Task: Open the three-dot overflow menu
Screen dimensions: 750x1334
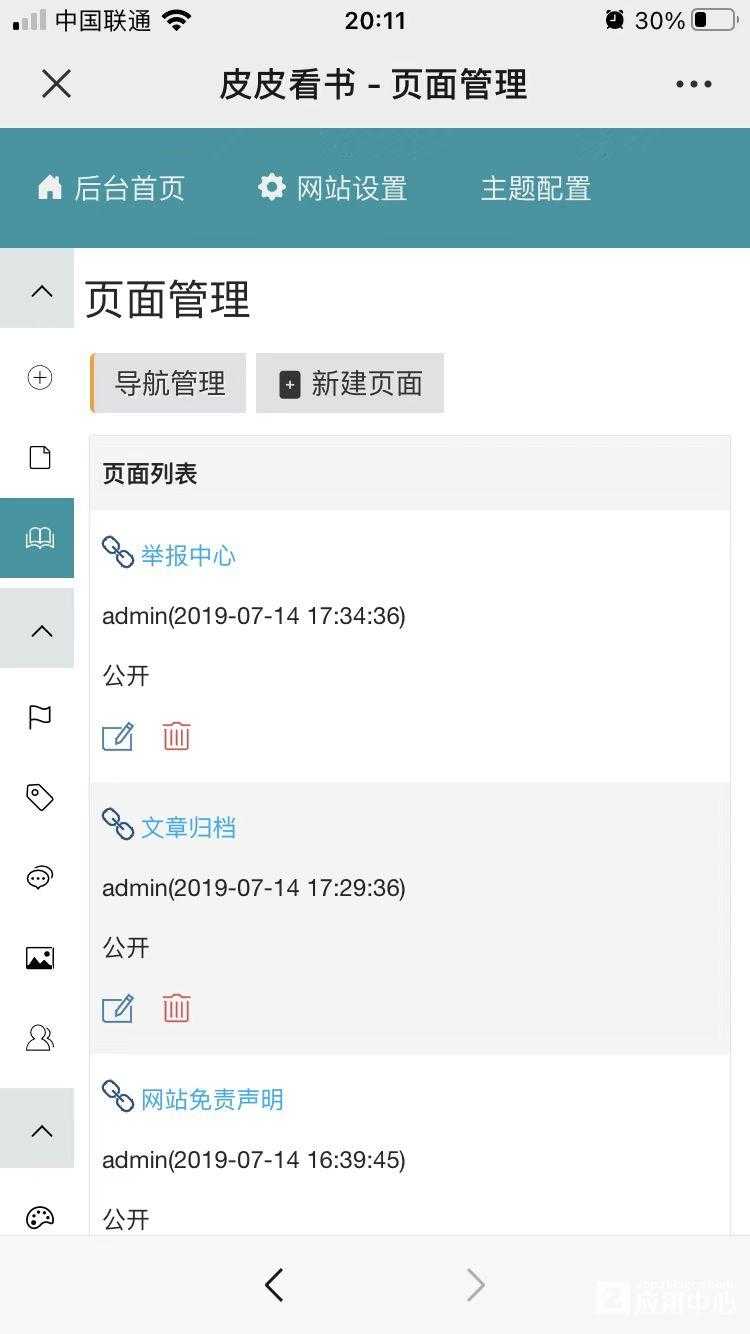Action: coord(693,84)
